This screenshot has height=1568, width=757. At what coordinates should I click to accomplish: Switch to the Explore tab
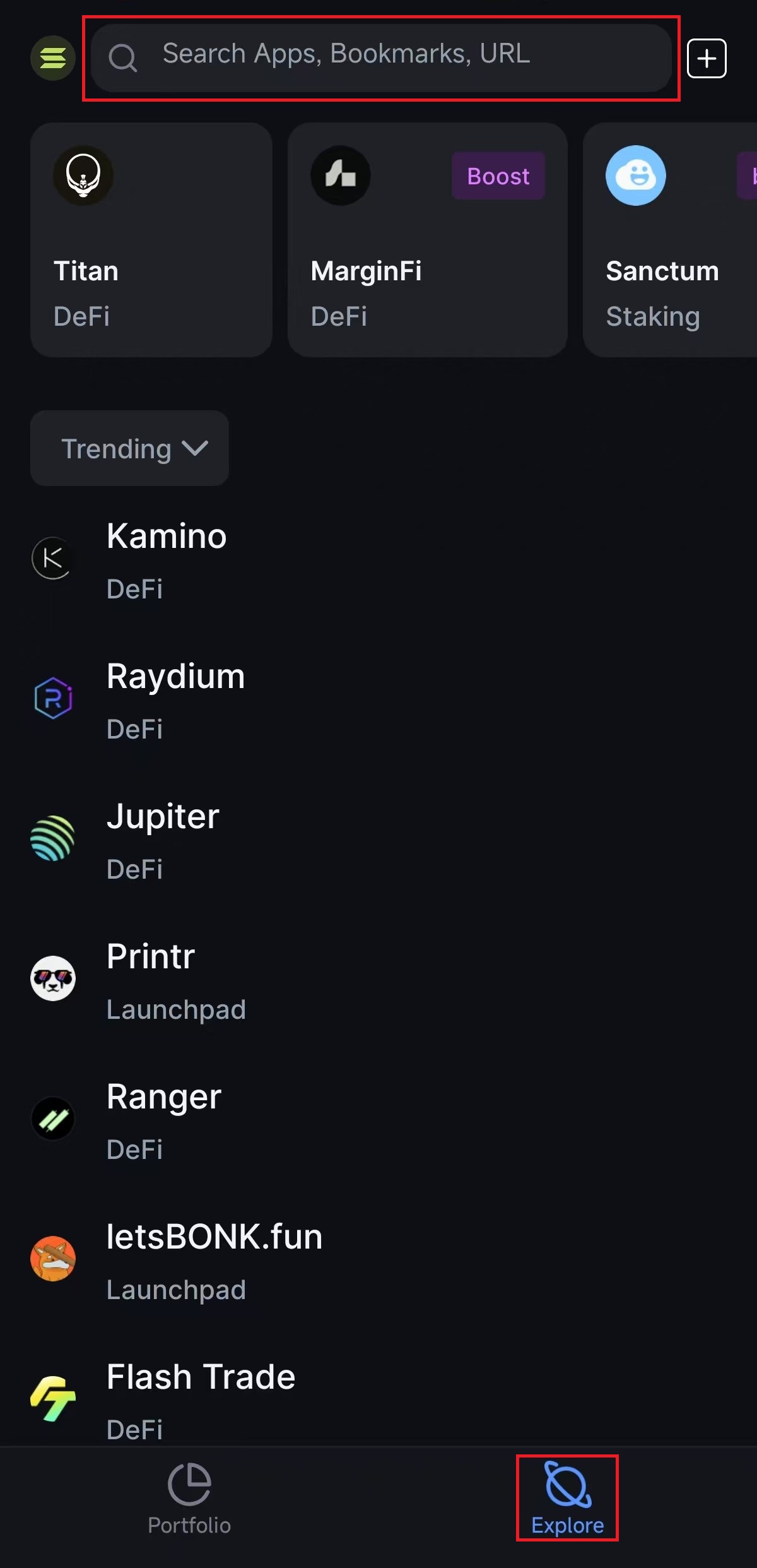[567, 1499]
